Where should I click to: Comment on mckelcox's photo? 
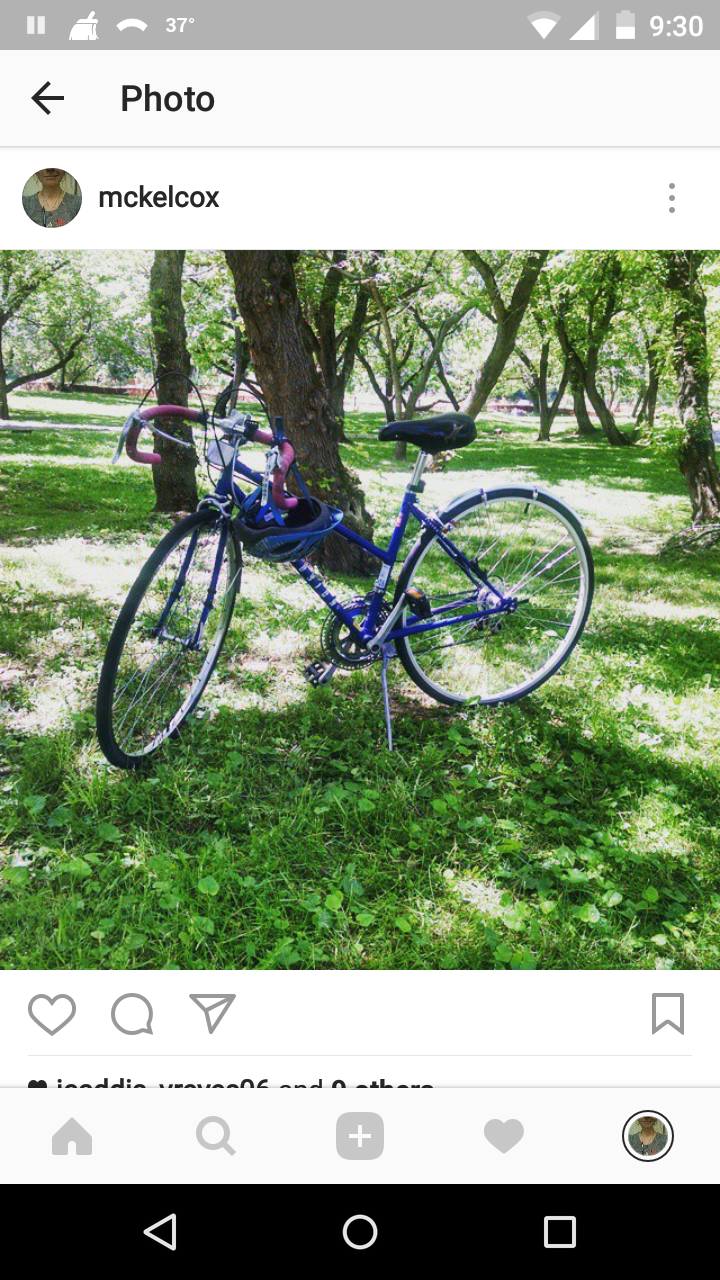pyautogui.click(x=132, y=1014)
